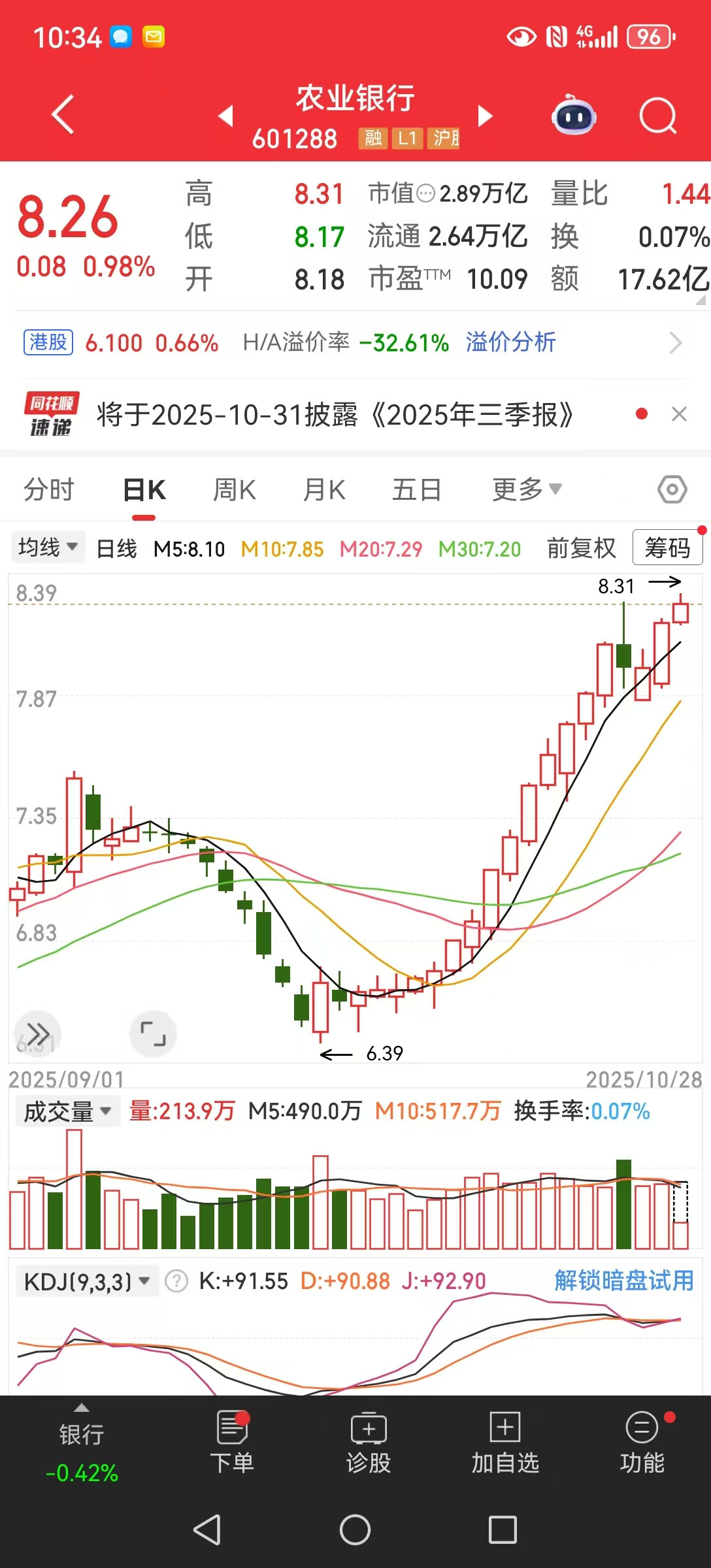The width and height of the screenshot is (711, 1568).
Task: Switch to the 五日 chart tab
Action: 416,489
